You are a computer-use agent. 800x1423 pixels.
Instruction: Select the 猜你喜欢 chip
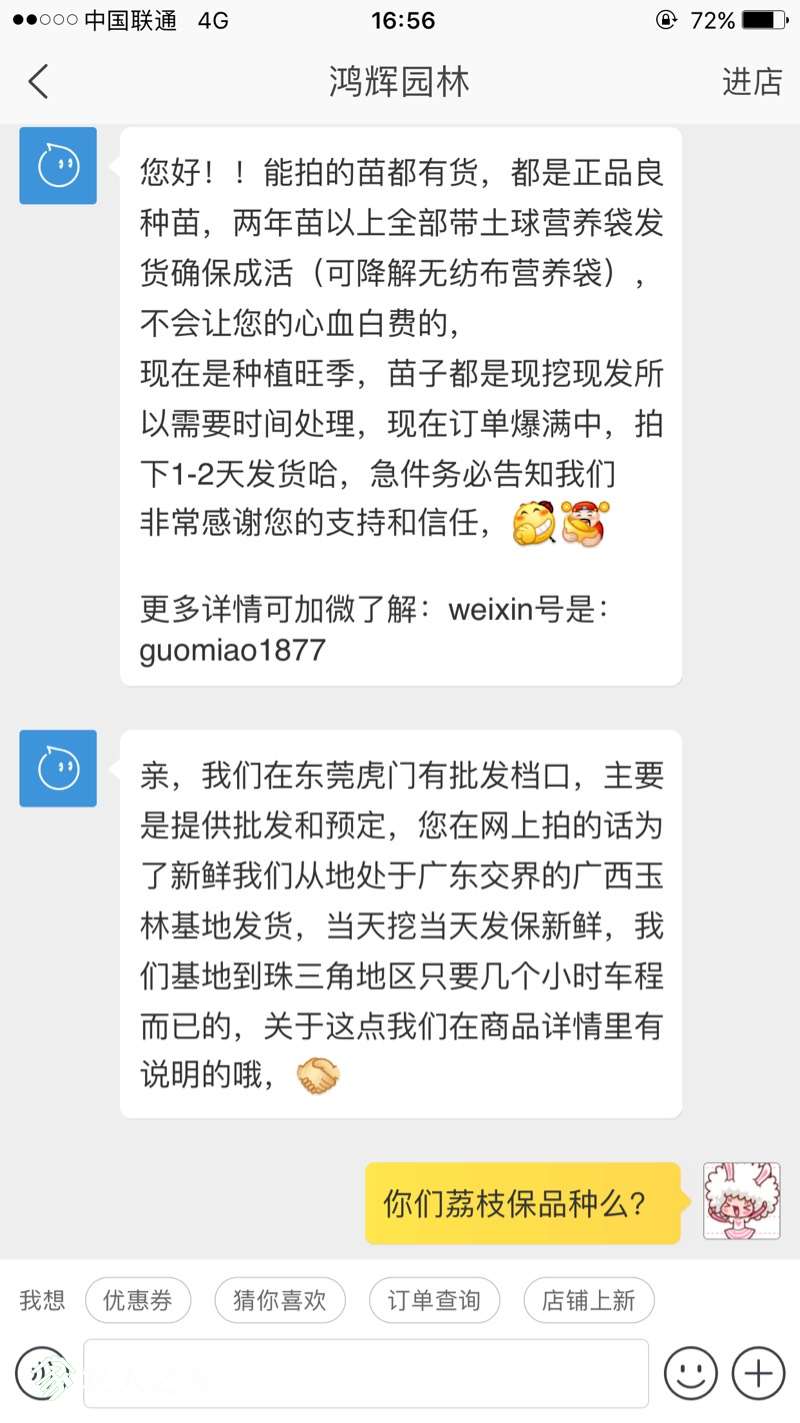tap(280, 1300)
